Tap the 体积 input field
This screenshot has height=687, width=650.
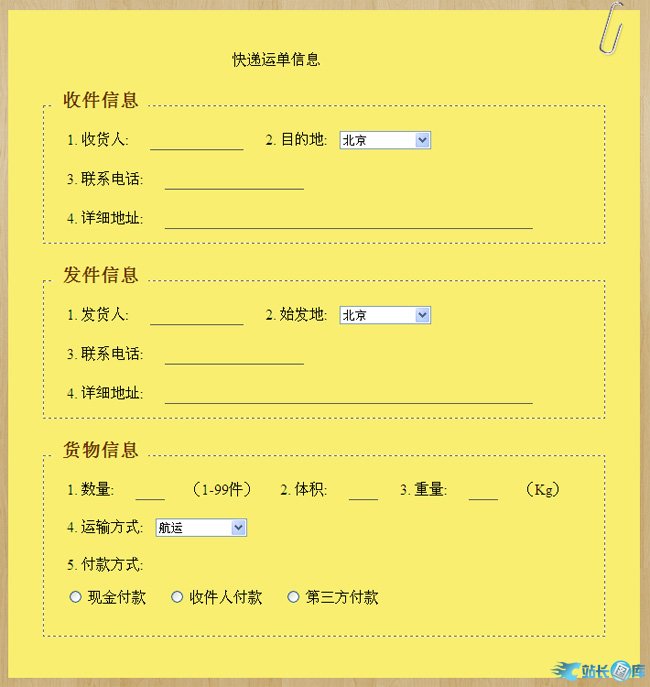pos(363,489)
